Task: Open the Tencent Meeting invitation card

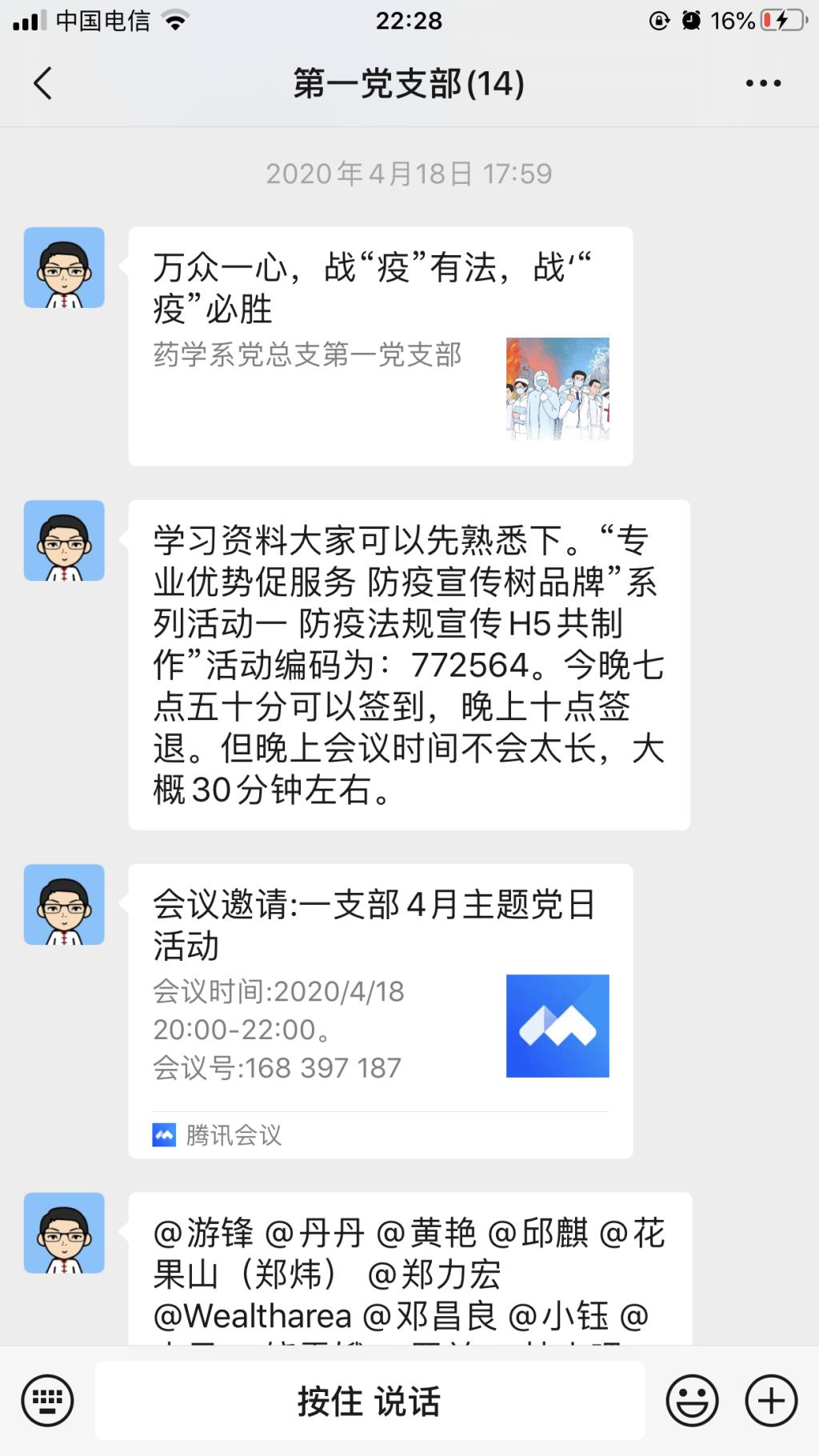Action: tap(380, 1010)
